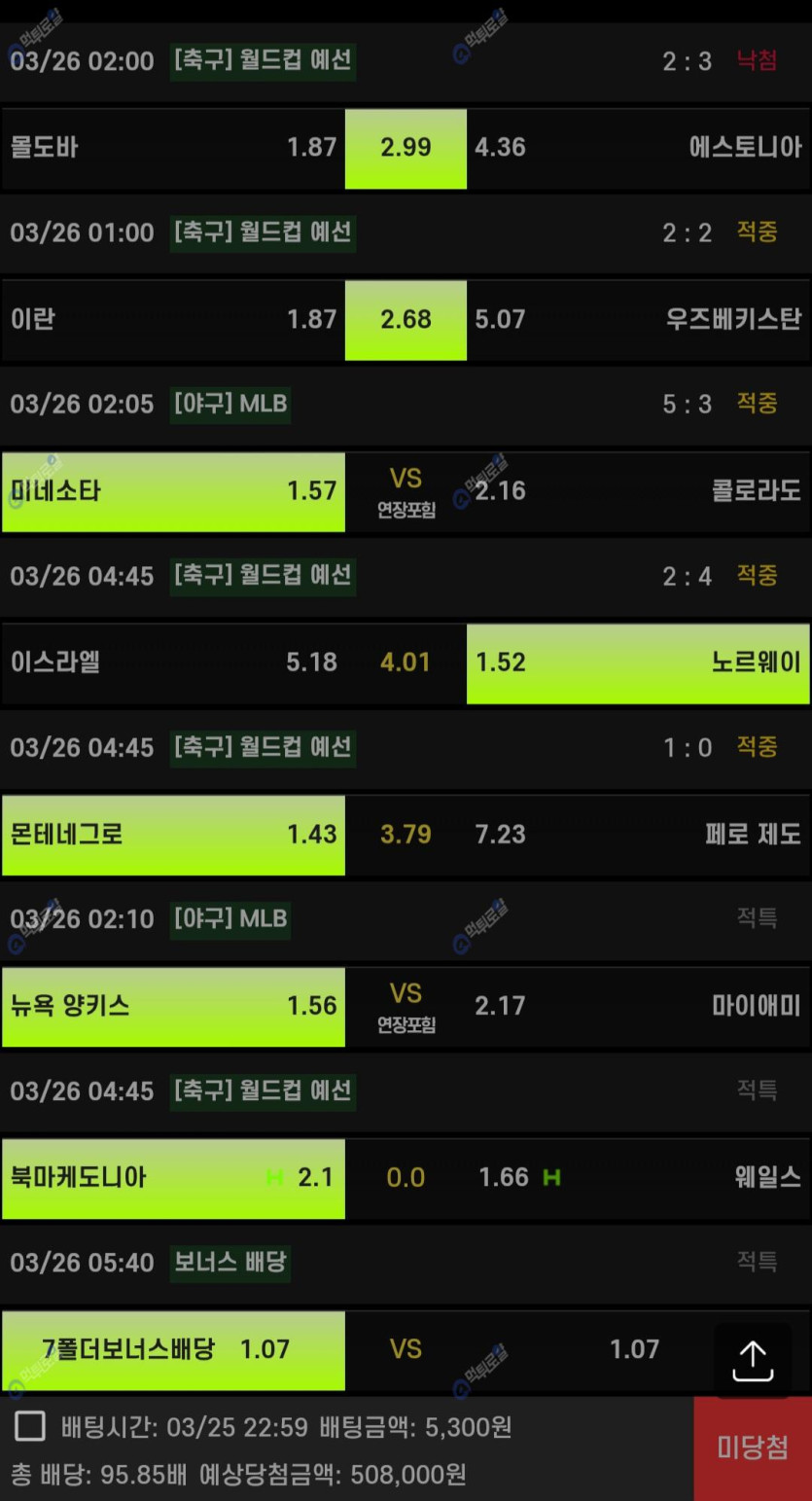Tick the checkbox beside the betting time
812x1501 pixels.
[x=30, y=1426]
